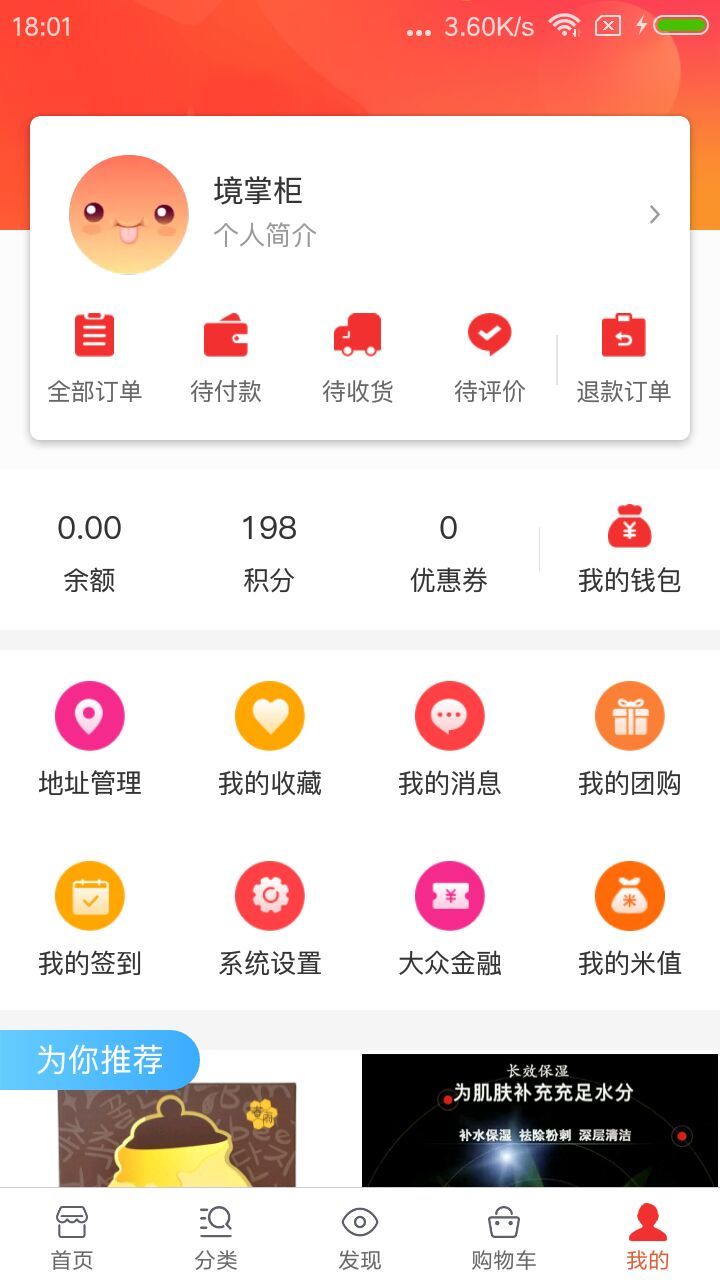
Task: Go to the 购物车 shopping cart tab
Action: [x=503, y=1236]
